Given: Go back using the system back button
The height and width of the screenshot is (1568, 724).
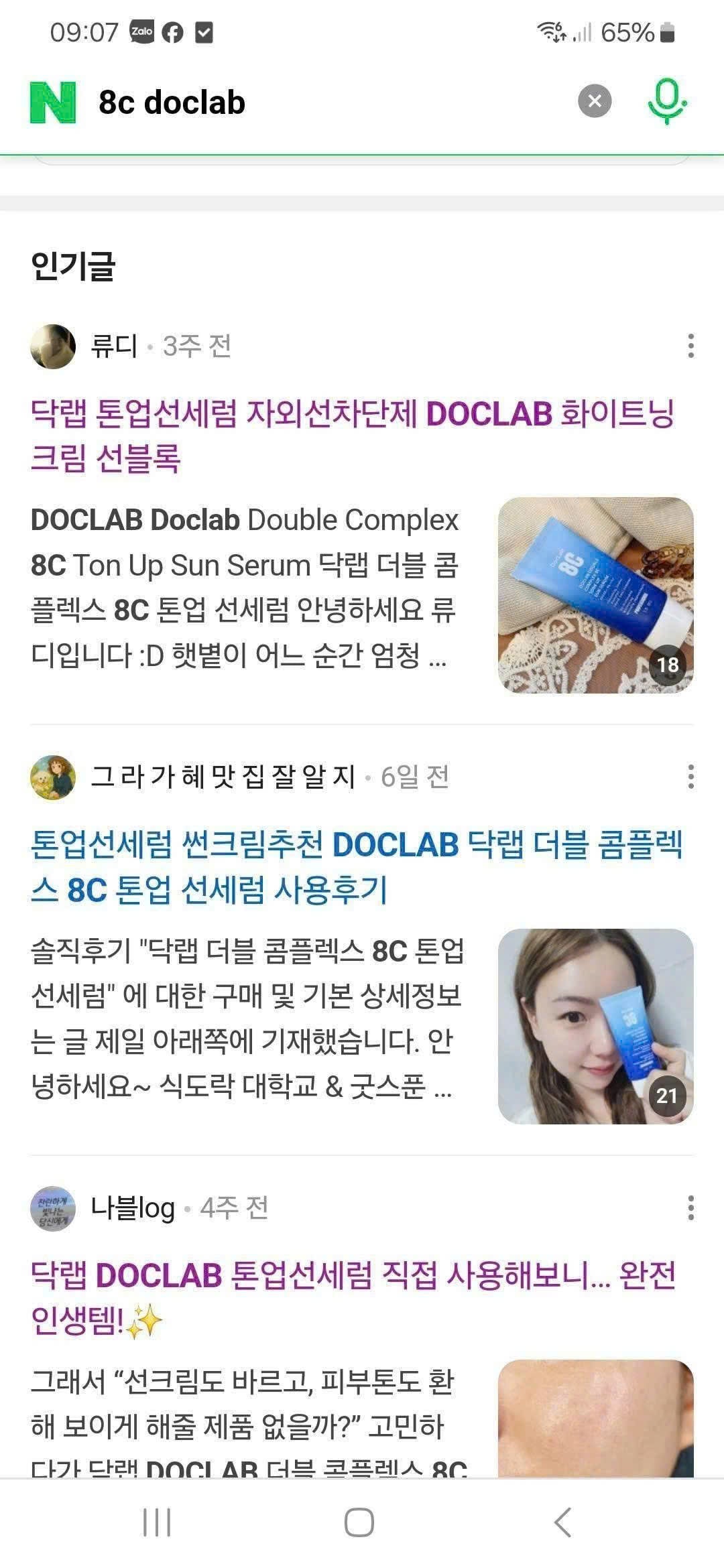Looking at the screenshot, I should [563, 1522].
